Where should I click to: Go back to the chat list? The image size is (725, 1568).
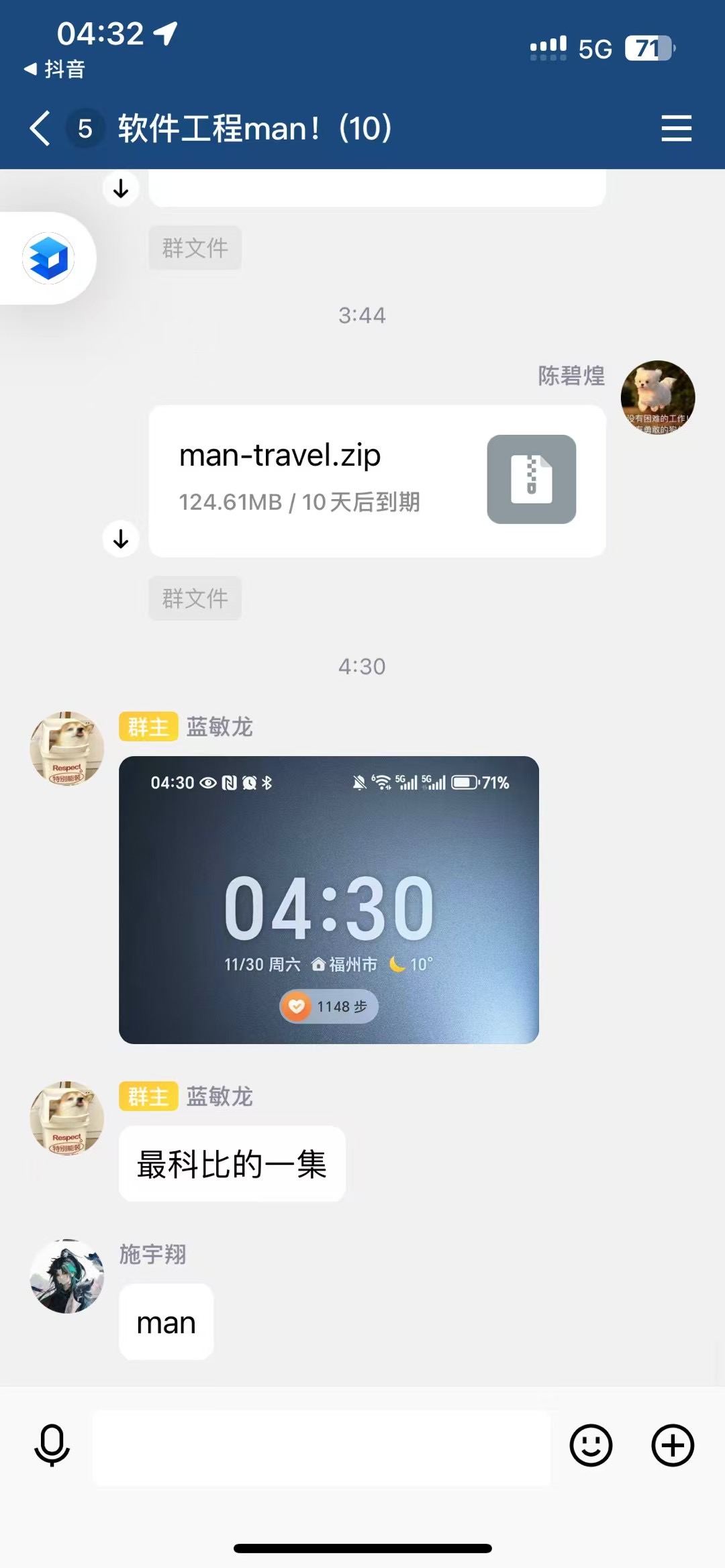pyautogui.click(x=40, y=128)
